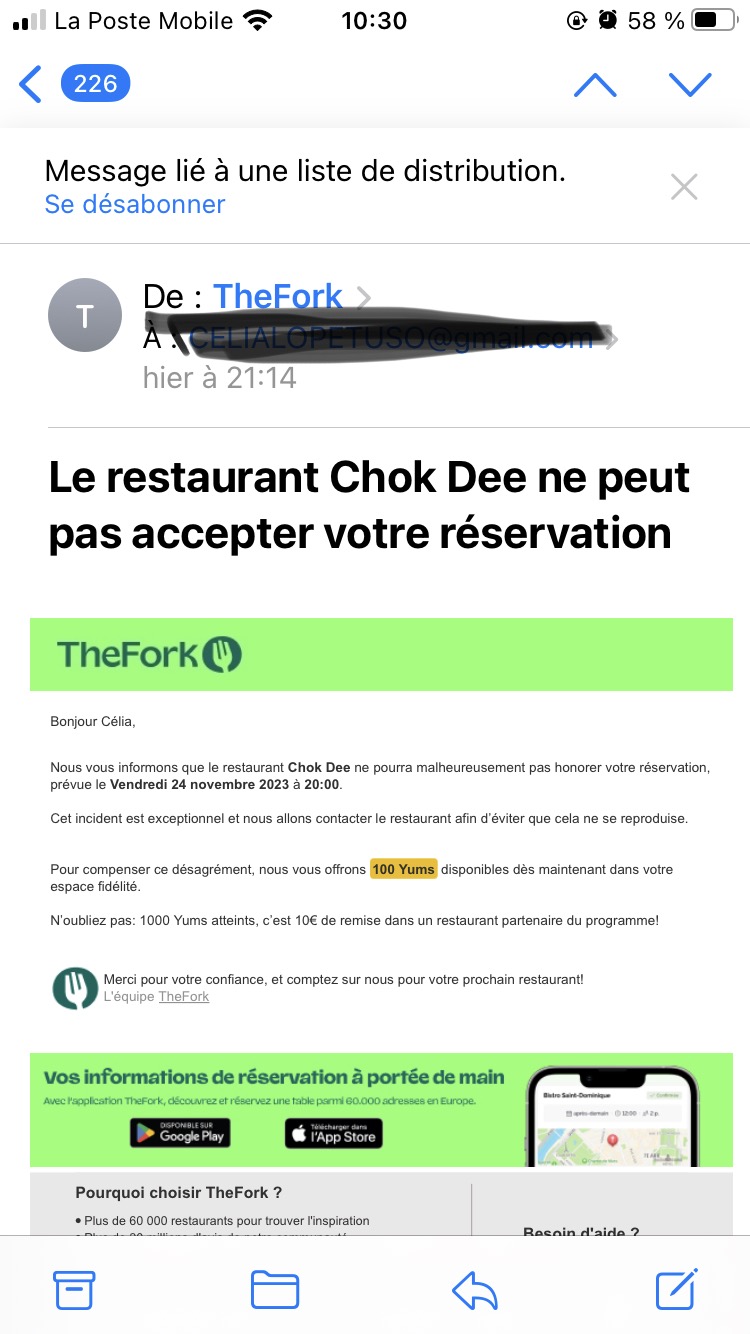Open sender TheFork contact details
750x1334 pixels.
point(278,296)
